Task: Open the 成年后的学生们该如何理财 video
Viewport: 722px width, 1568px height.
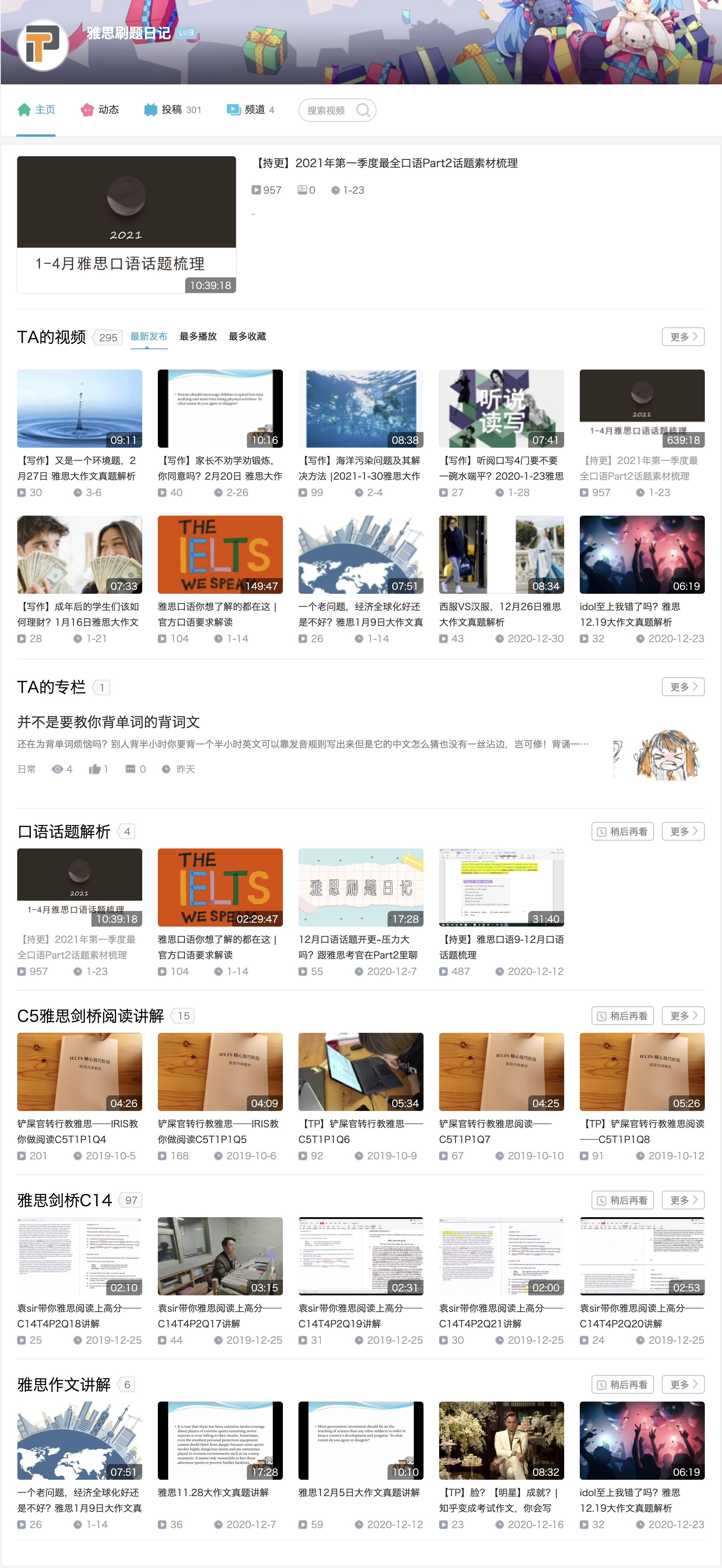Action: [79, 555]
